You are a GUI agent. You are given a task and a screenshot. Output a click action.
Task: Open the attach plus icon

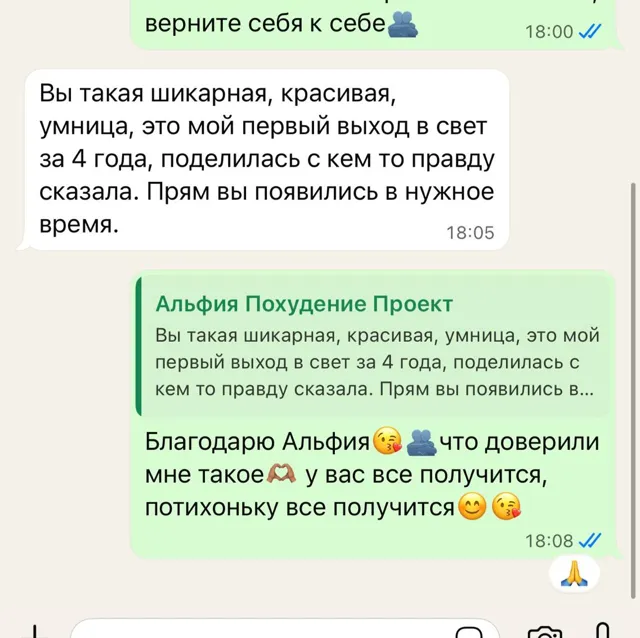[36, 632]
